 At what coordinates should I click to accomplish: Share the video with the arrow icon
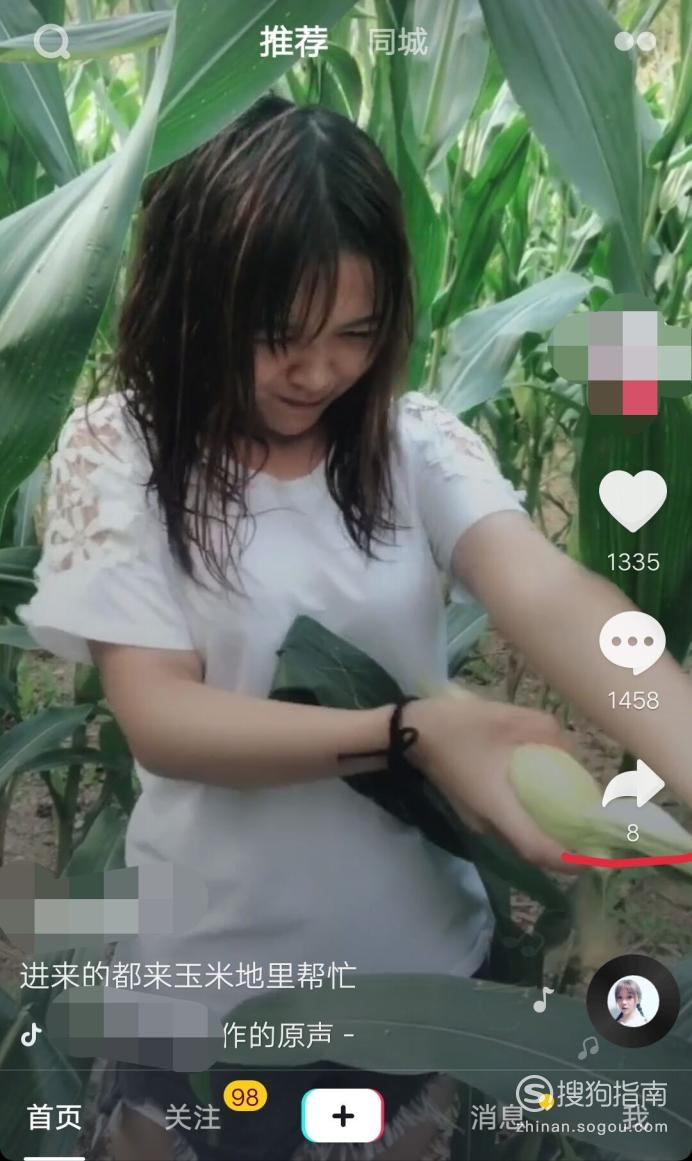(x=633, y=784)
